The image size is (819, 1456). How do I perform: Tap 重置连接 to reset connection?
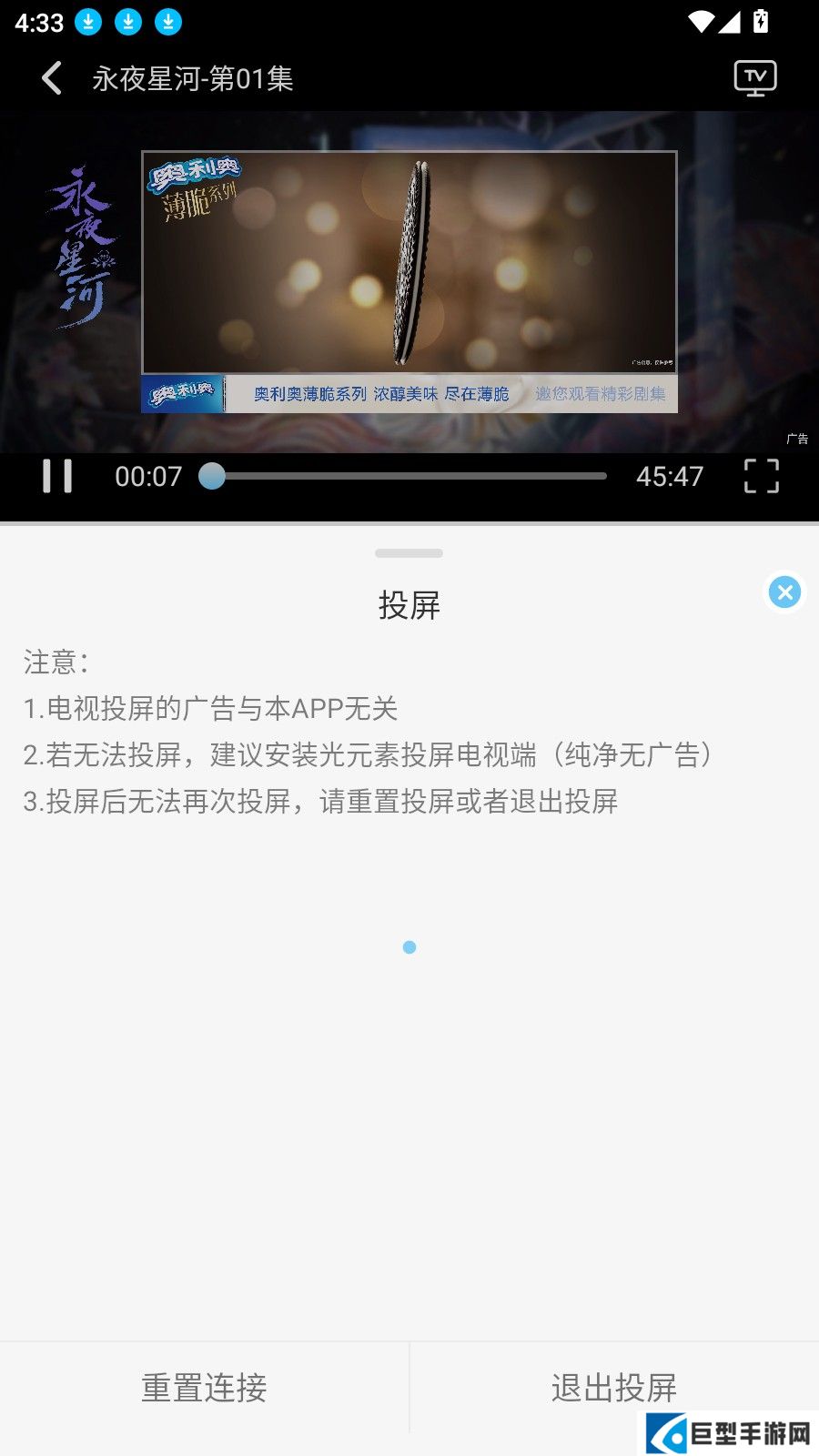click(x=204, y=1388)
